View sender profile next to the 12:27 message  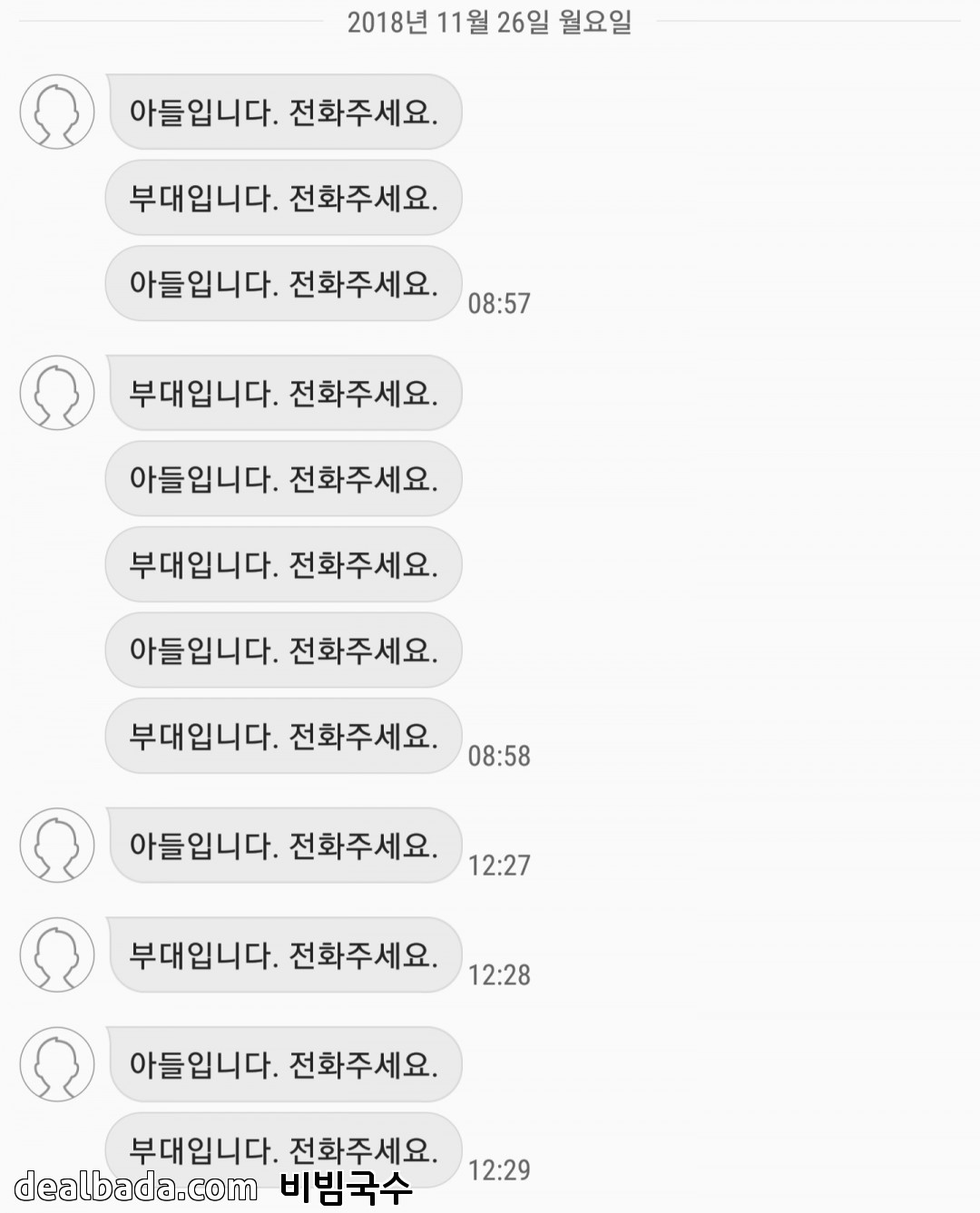(x=57, y=845)
